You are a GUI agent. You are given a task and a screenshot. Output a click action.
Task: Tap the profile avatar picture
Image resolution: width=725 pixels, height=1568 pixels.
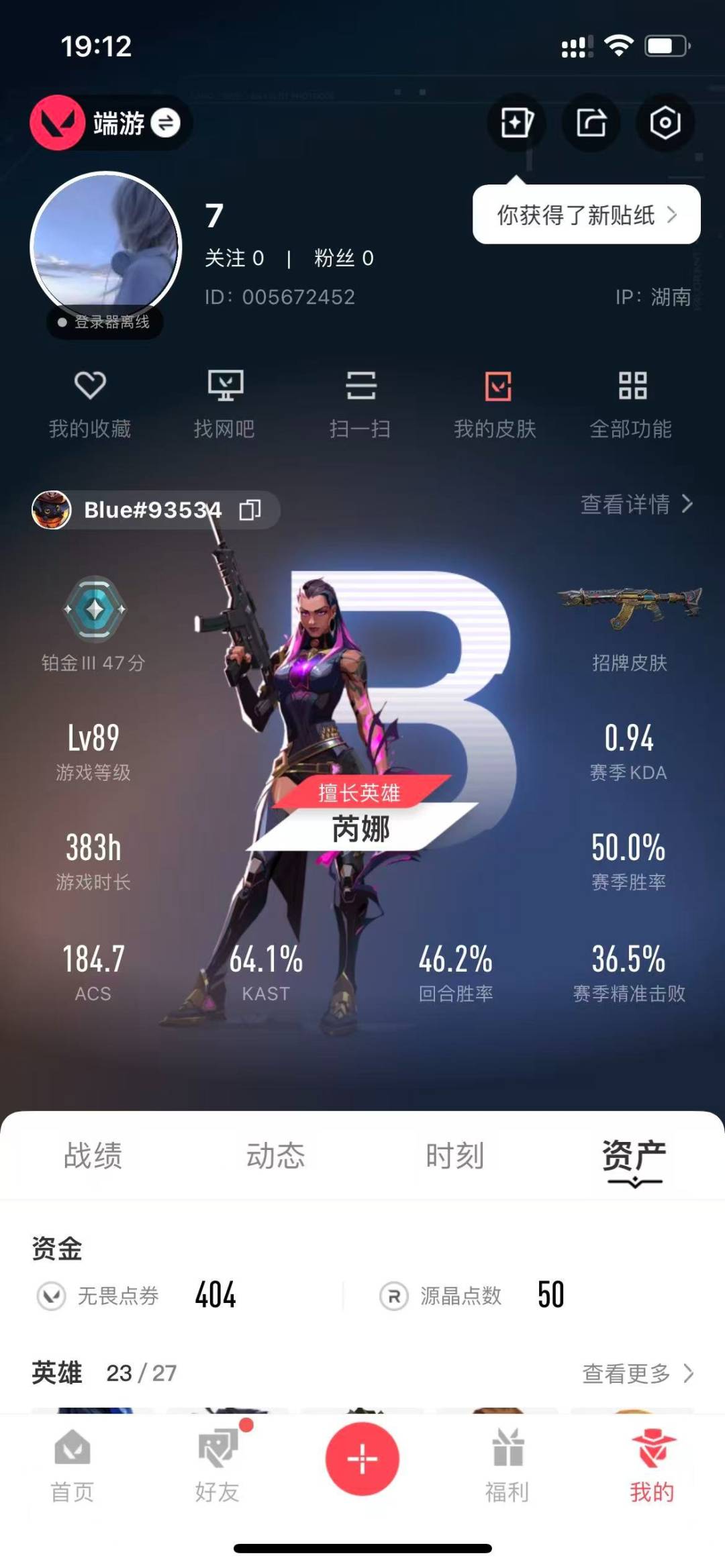click(x=106, y=247)
